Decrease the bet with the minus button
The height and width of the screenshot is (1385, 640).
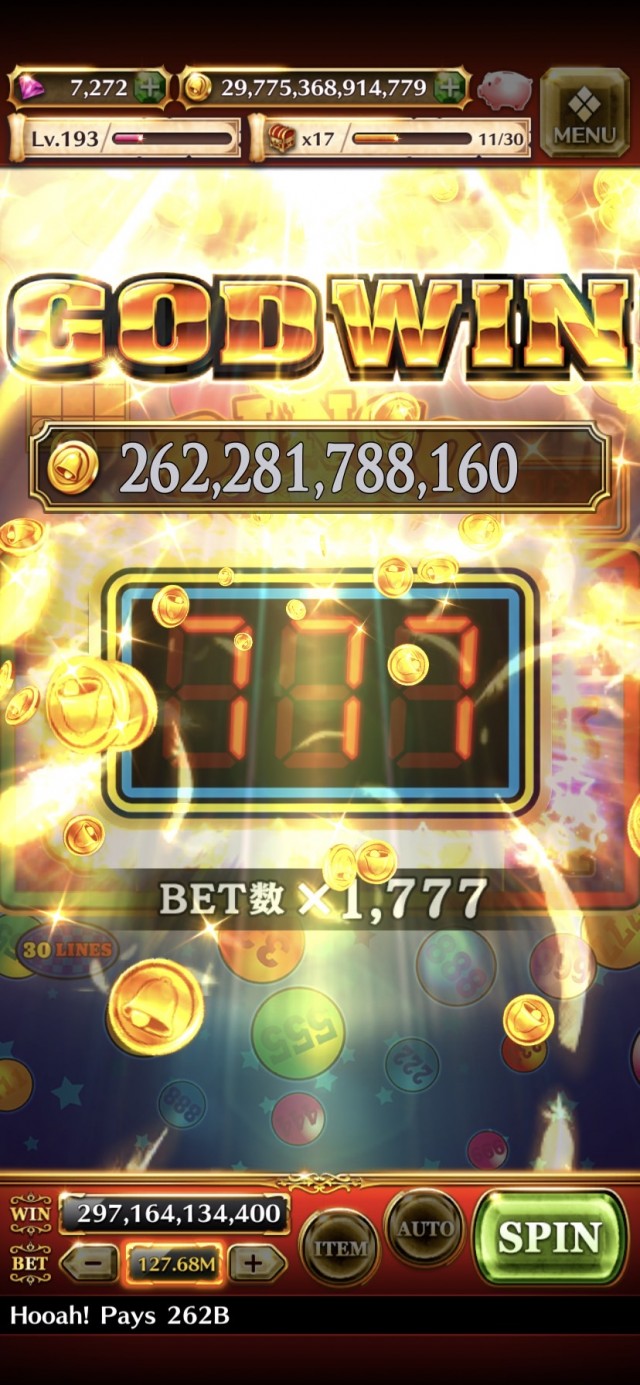coord(90,1264)
